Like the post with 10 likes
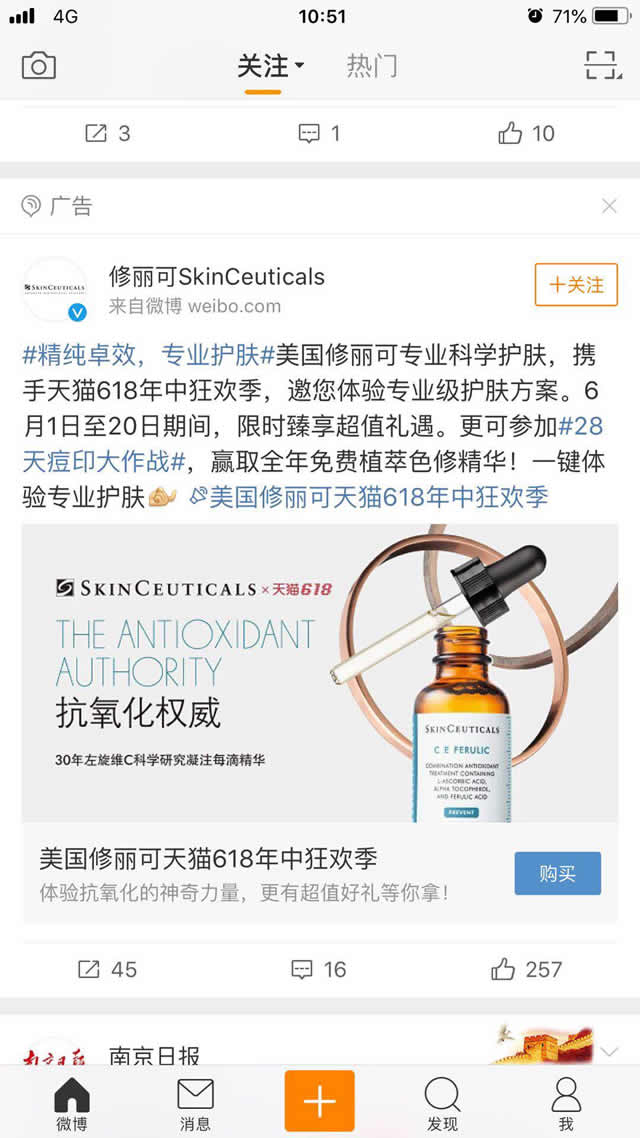The image size is (640, 1138). (526, 133)
